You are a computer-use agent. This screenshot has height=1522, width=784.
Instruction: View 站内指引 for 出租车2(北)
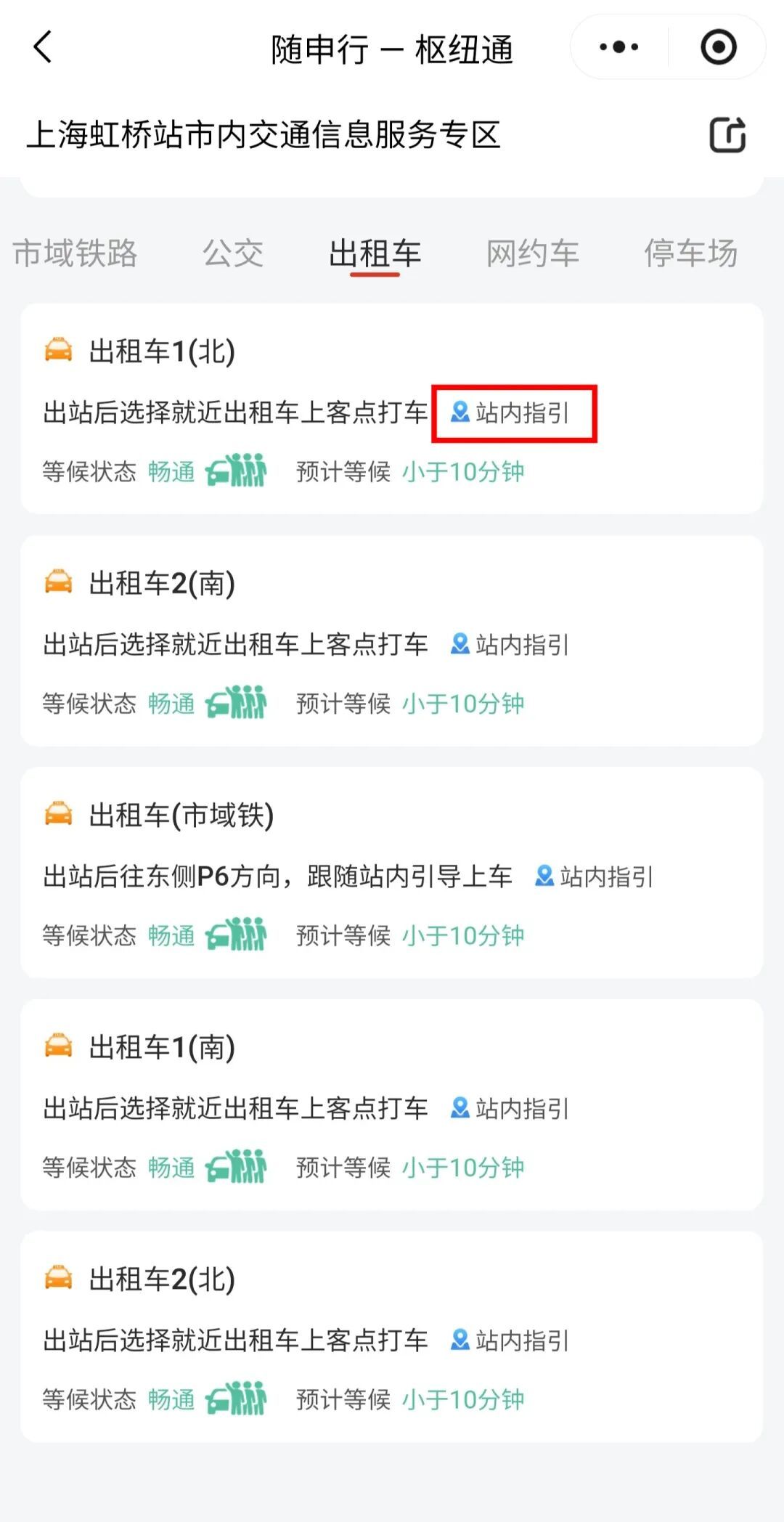click(511, 1340)
